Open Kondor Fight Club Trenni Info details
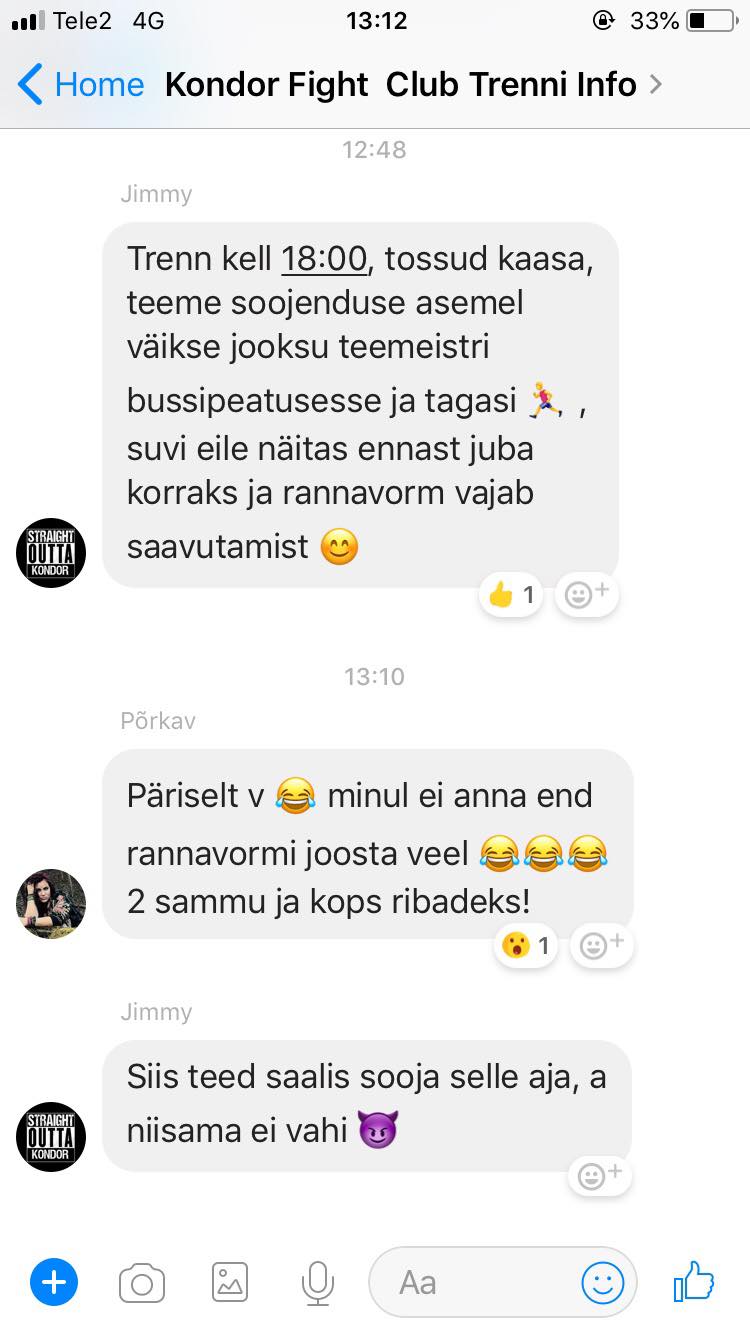 pyautogui.click(x=413, y=85)
